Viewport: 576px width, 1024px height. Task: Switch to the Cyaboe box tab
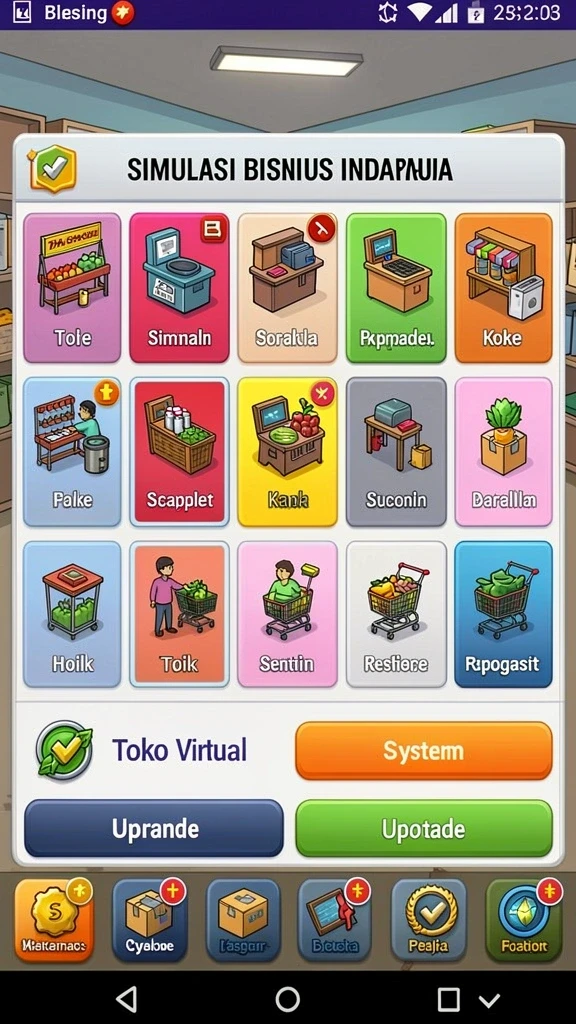(x=150, y=920)
